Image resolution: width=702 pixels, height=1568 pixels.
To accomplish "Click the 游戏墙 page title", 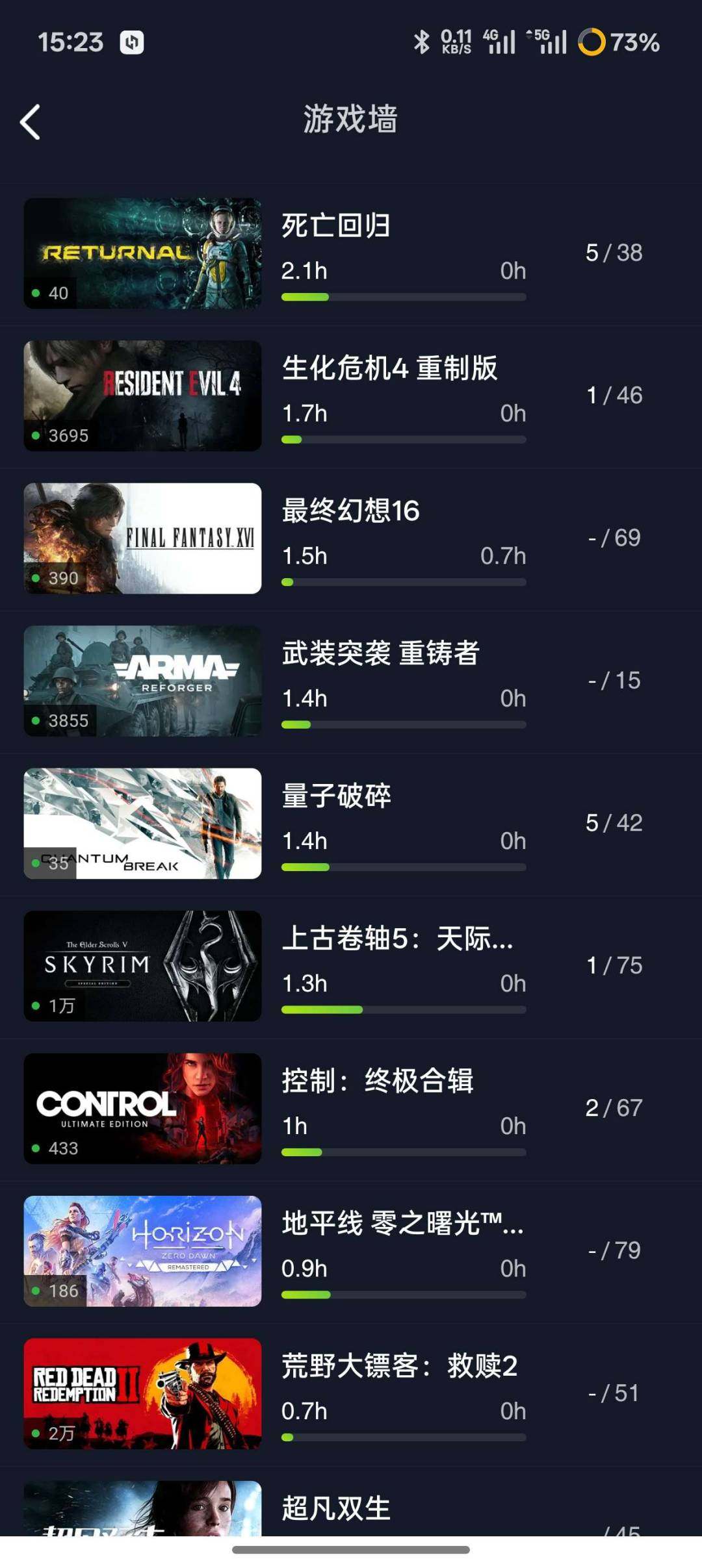I will [x=350, y=119].
